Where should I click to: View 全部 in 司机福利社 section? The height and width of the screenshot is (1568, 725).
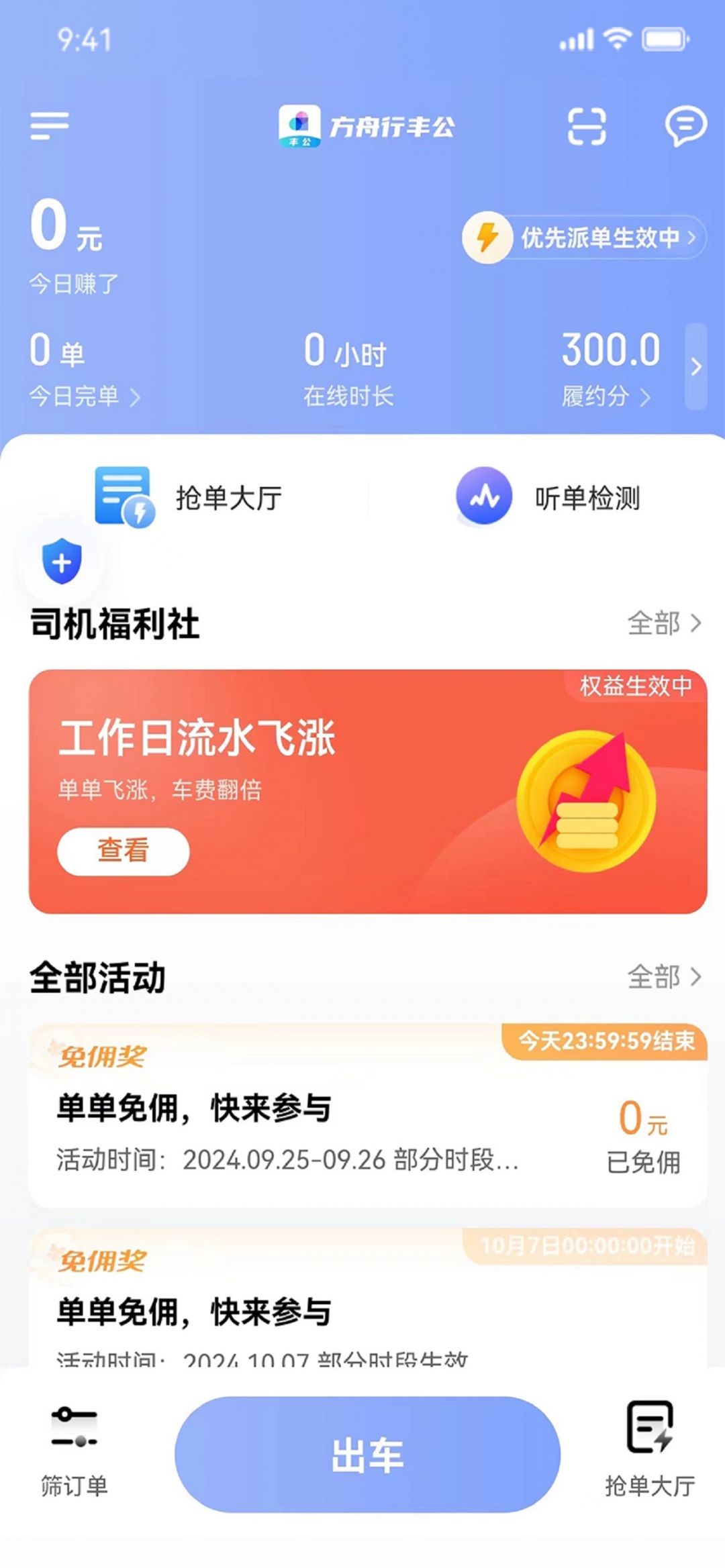663,623
